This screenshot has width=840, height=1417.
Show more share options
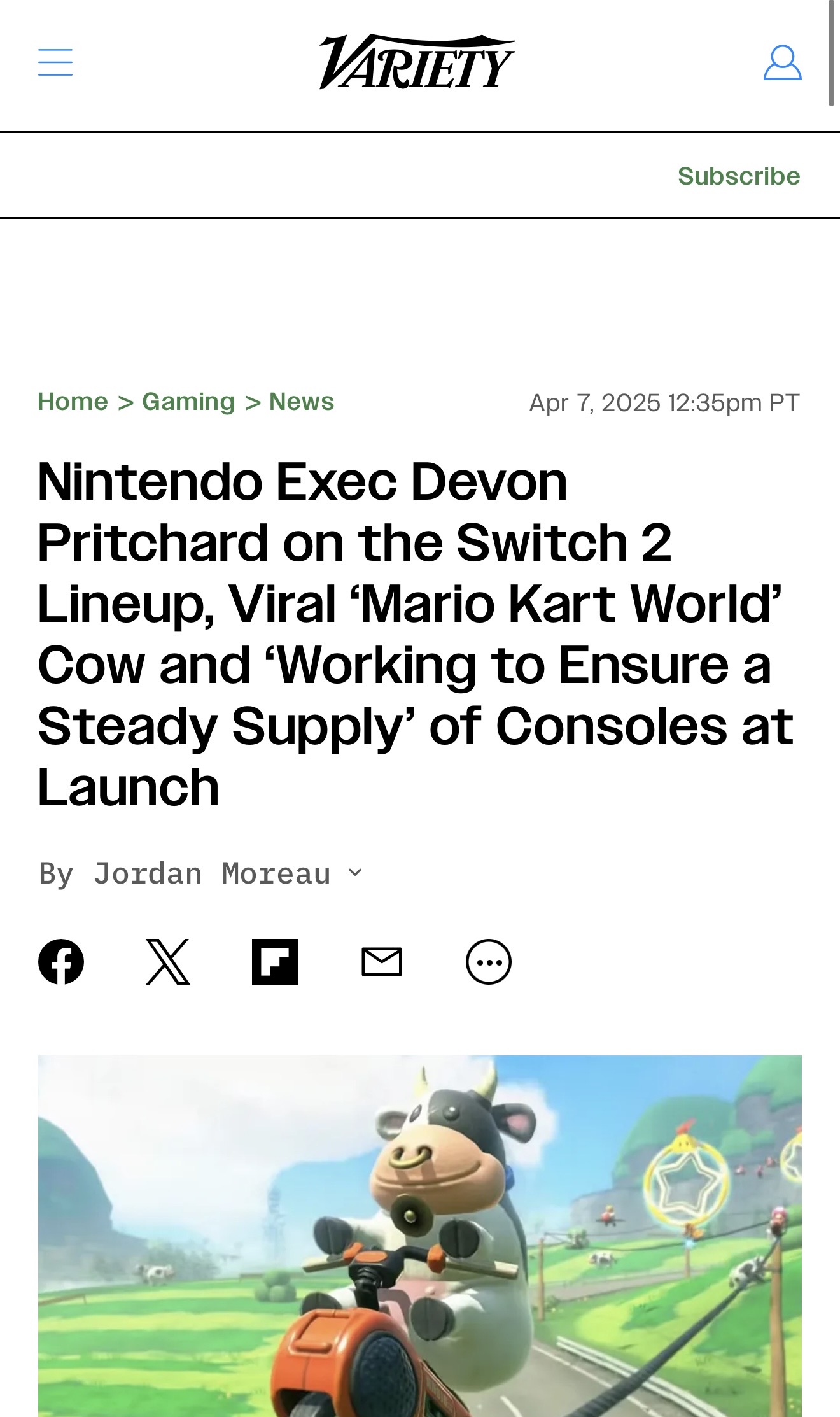[x=488, y=961]
